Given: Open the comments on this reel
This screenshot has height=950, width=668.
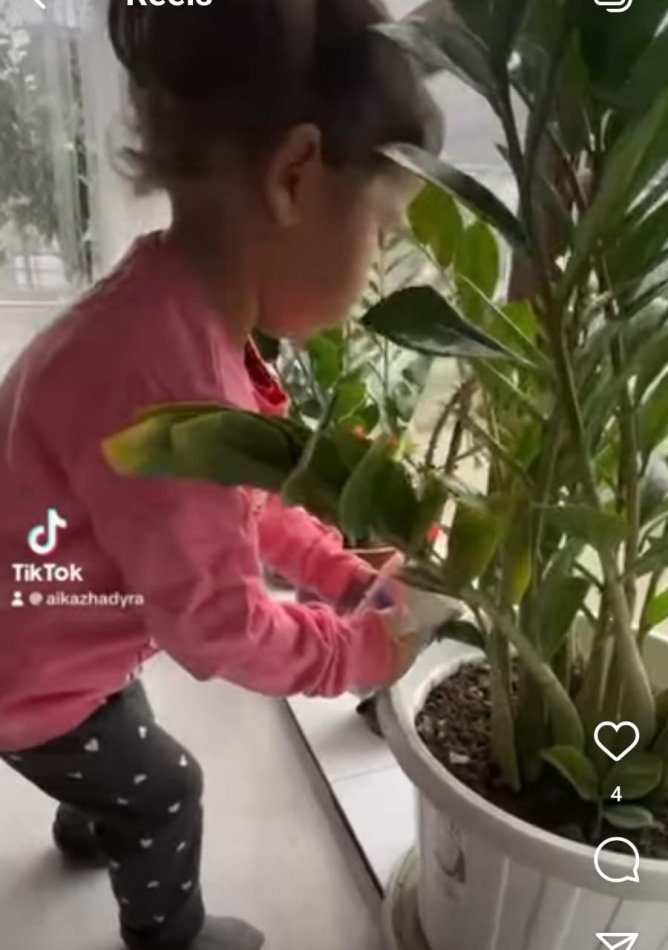Looking at the screenshot, I should pyautogui.click(x=616, y=860).
